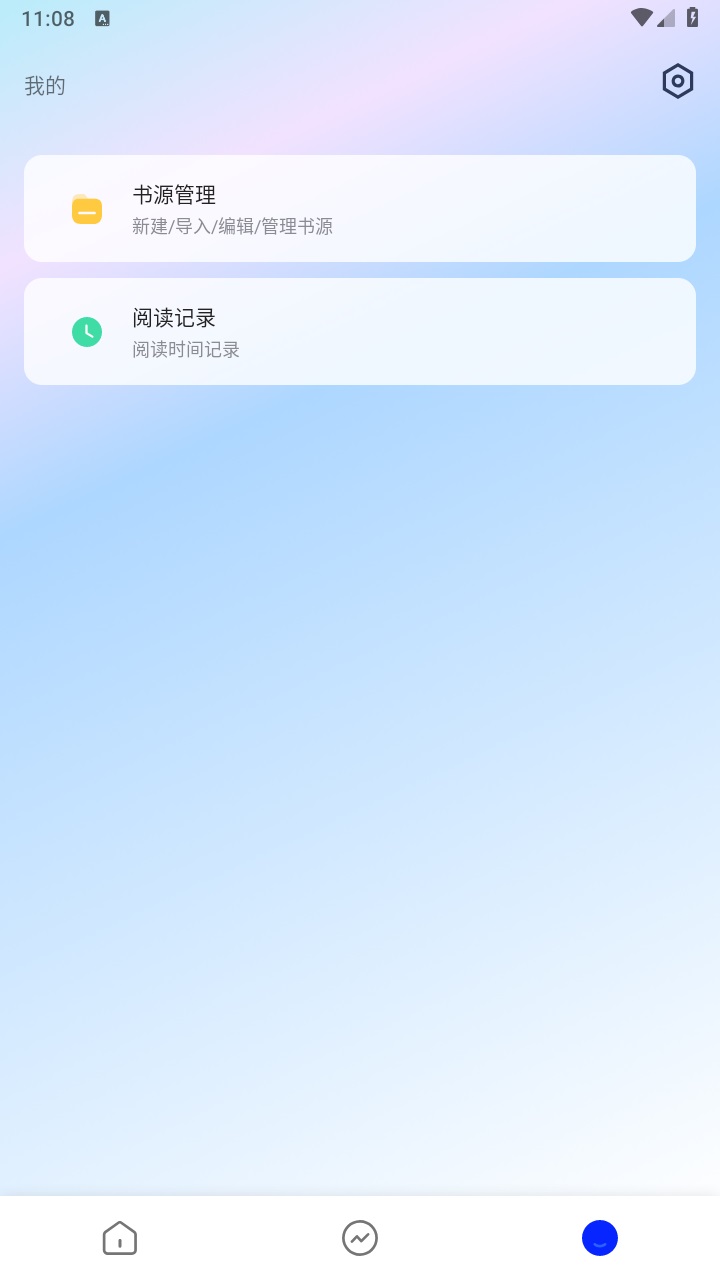Click the subtitle 阅读时间记录

tap(186, 350)
